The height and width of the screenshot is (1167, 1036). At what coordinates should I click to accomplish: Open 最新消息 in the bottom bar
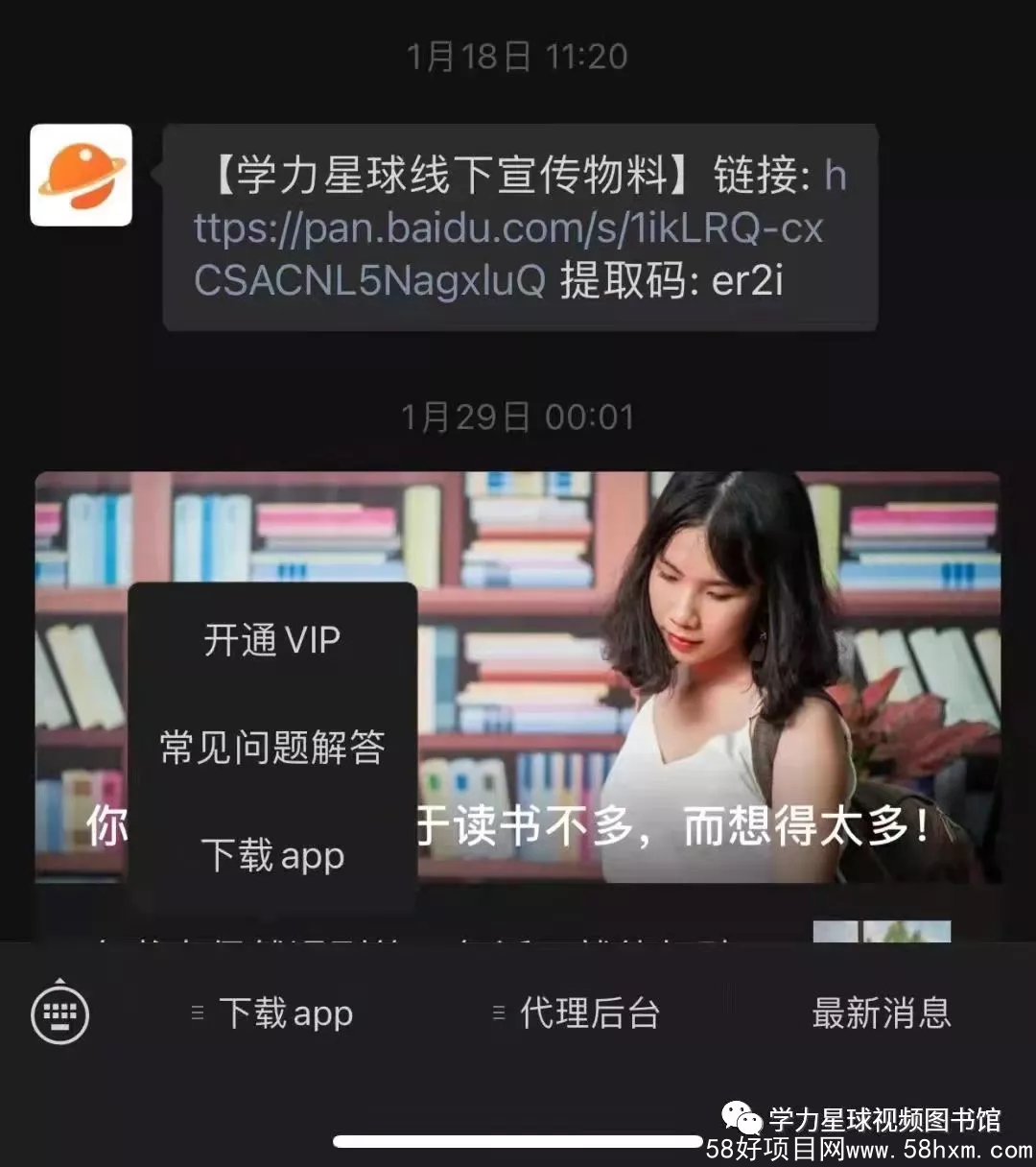click(x=881, y=1013)
